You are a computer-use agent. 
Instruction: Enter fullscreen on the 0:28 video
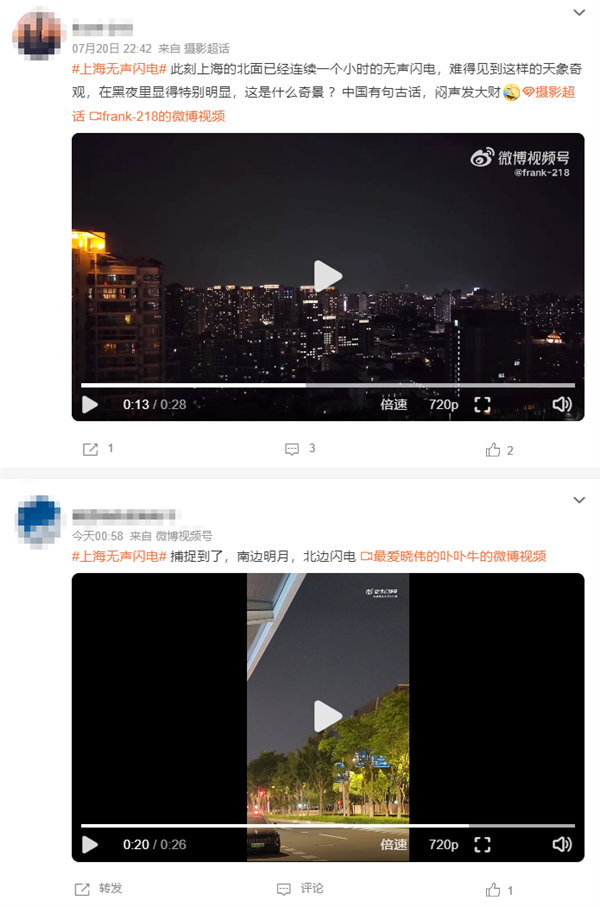[482, 405]
